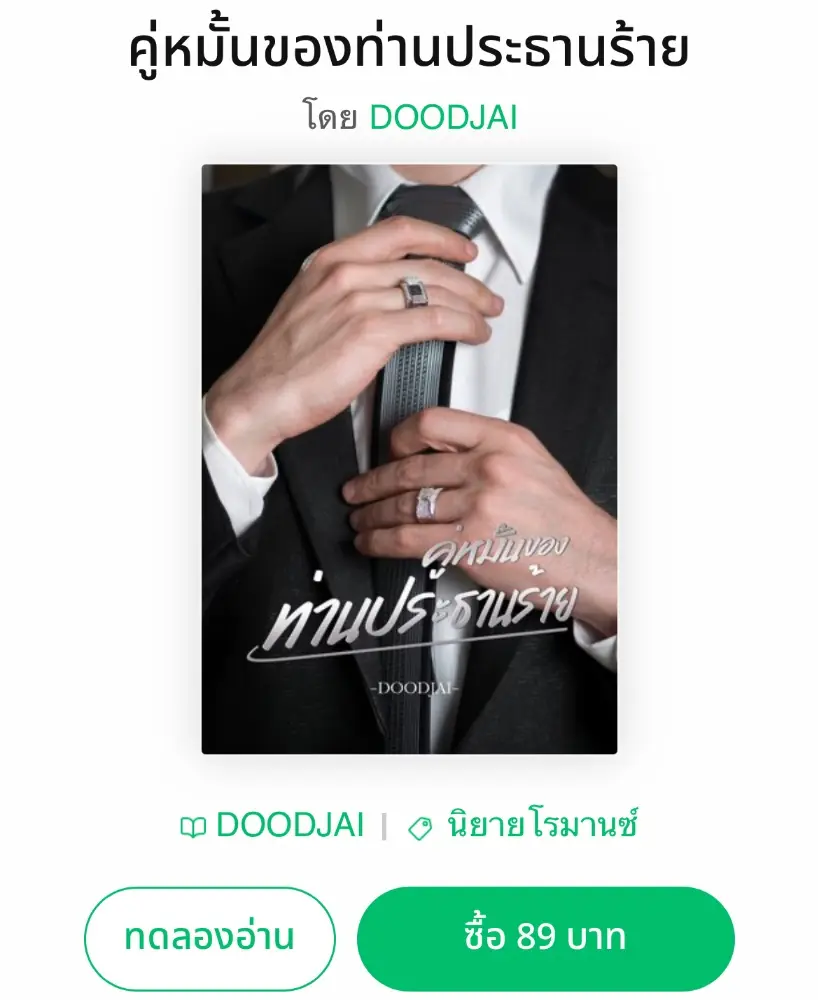Open the book cover image
The image size is (818, 1000).
[x=409, y=458]
